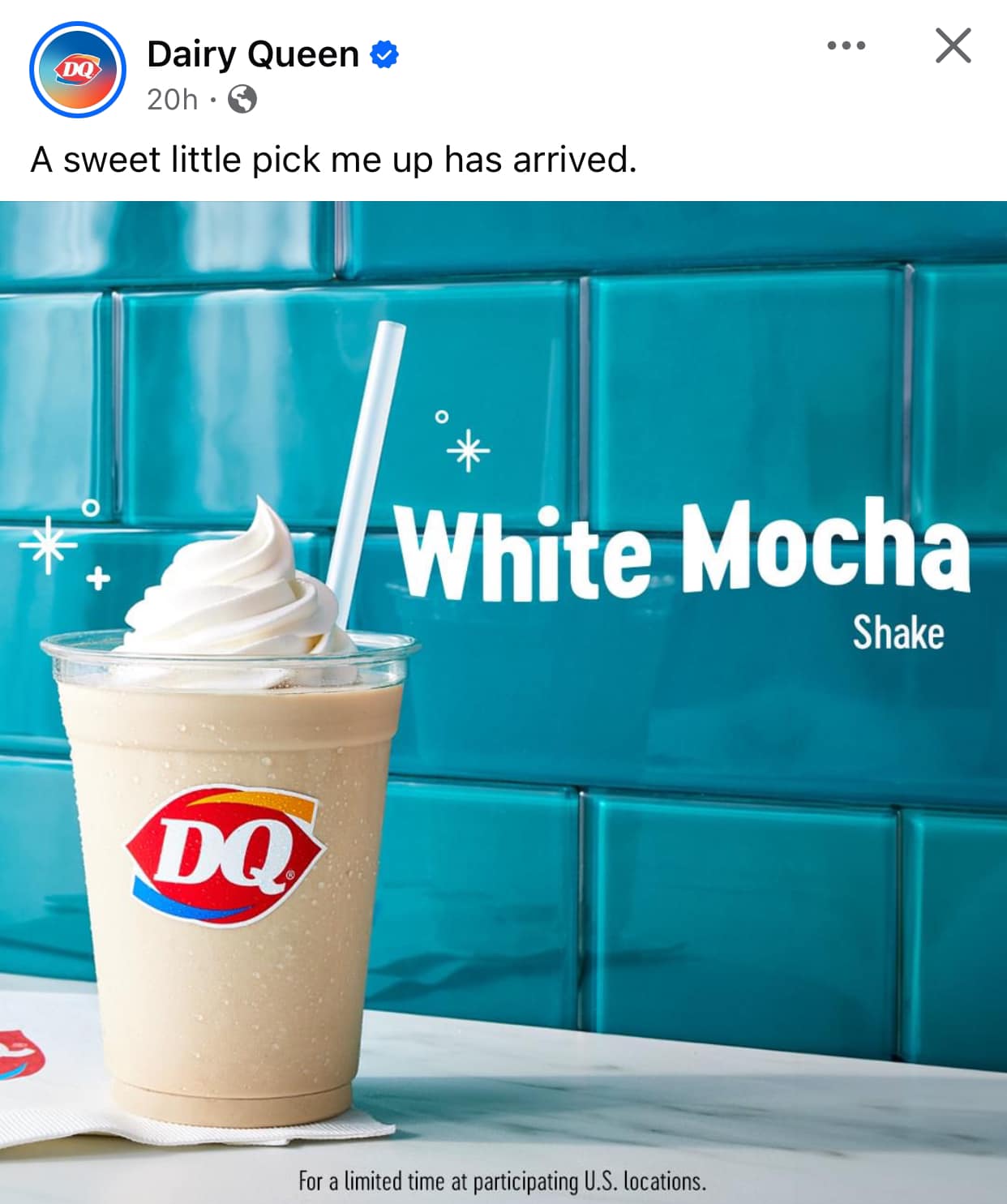This screenshot has height=1204, width=1007.
Task: Open the post's three-dot options menu
Action: 846,45
